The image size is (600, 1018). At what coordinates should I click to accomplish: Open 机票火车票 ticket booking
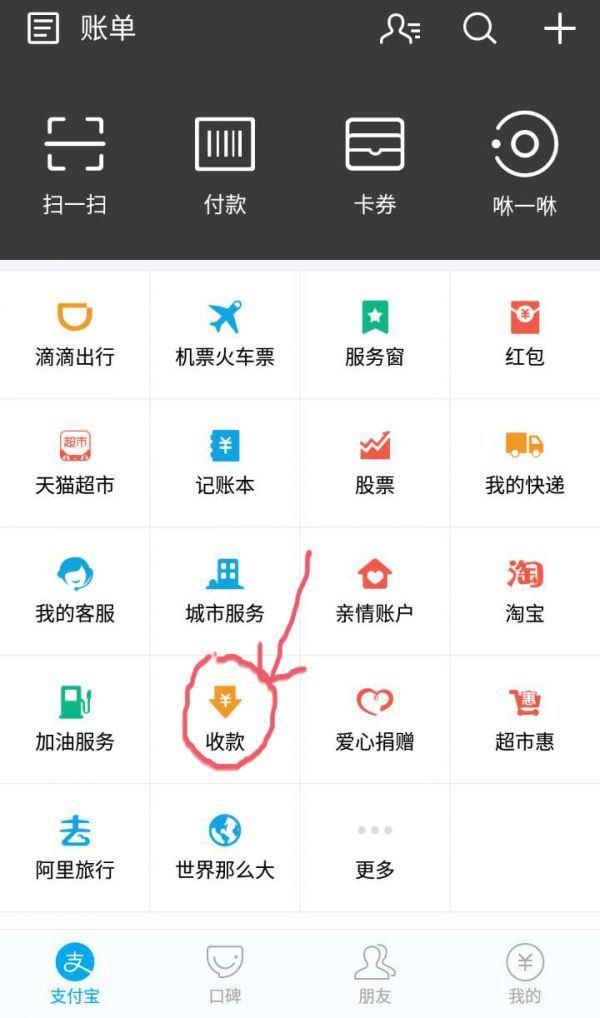225,335
